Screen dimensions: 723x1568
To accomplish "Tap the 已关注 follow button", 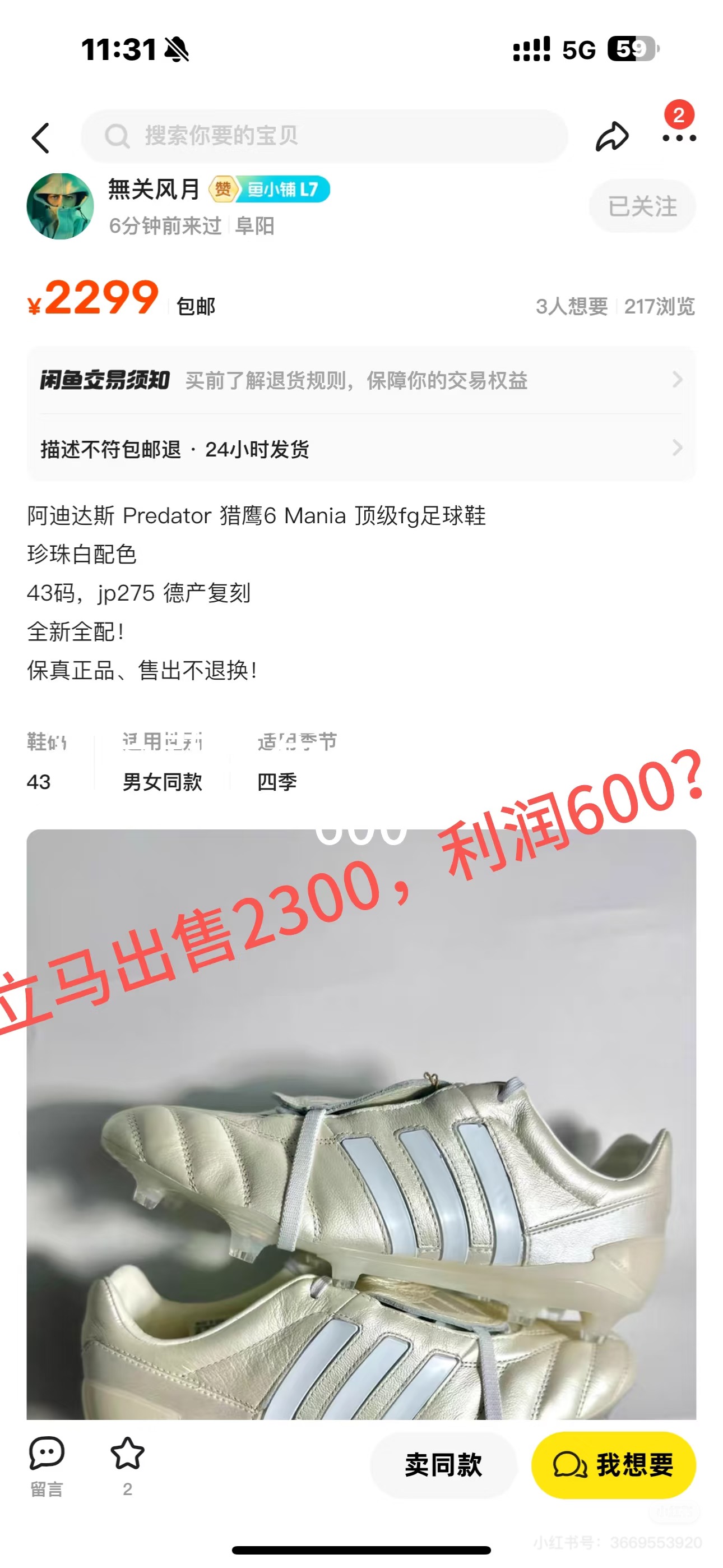I will click(642, 206).
